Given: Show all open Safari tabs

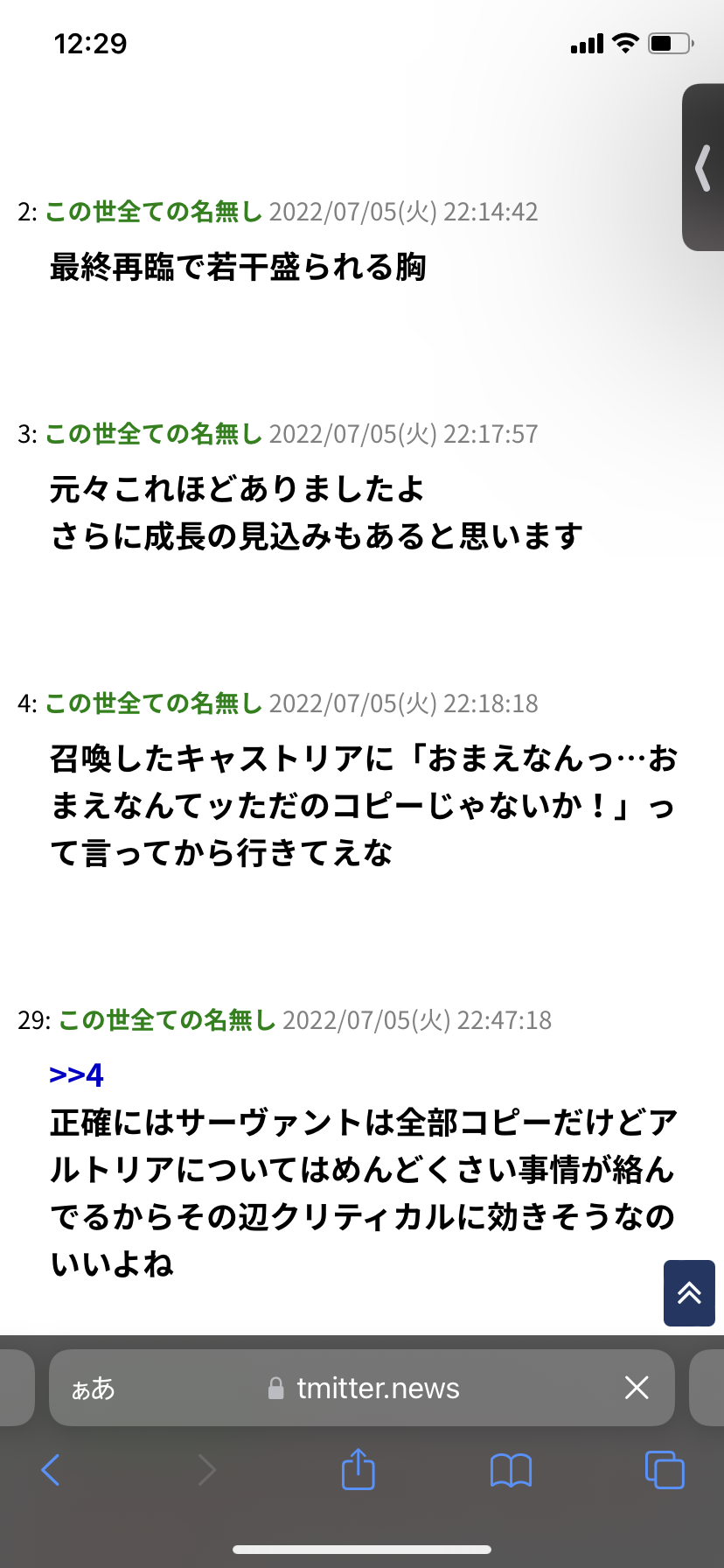Looking at the screenshot, I should pyautogui.click(x=665, y=1470).
